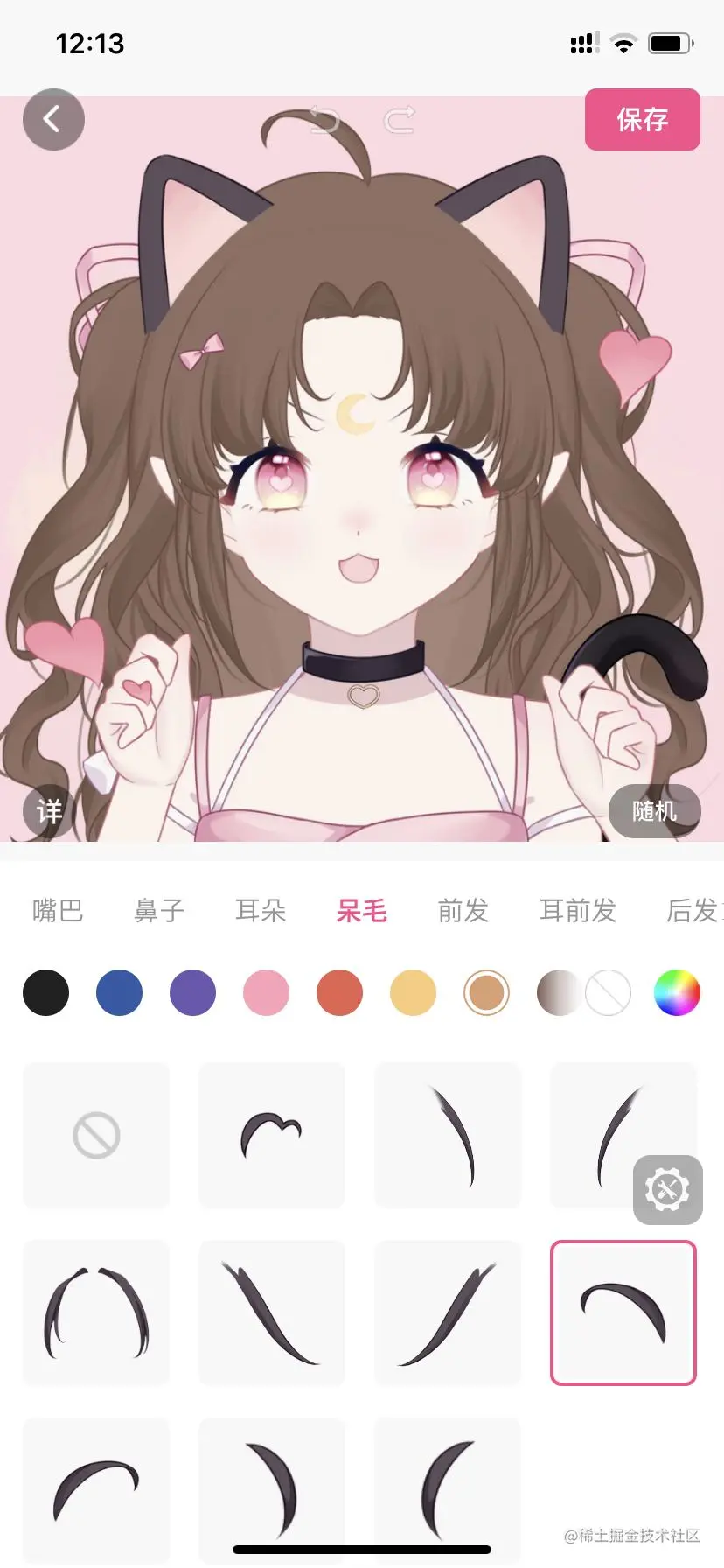The width and height of the screenshot is (724, 1568).
Task: Pick the pink color swatch
Action: tap(266, 992)
